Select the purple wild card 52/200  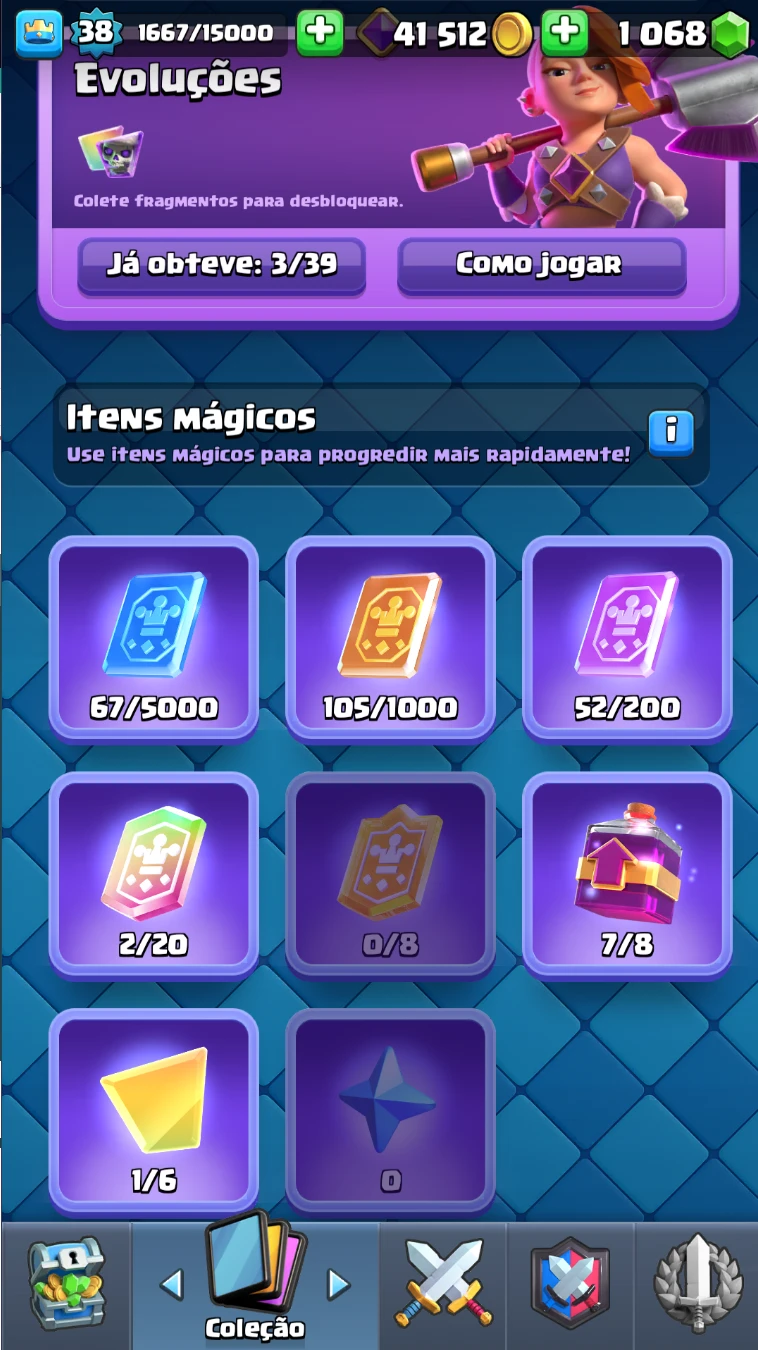click(627, 638)
